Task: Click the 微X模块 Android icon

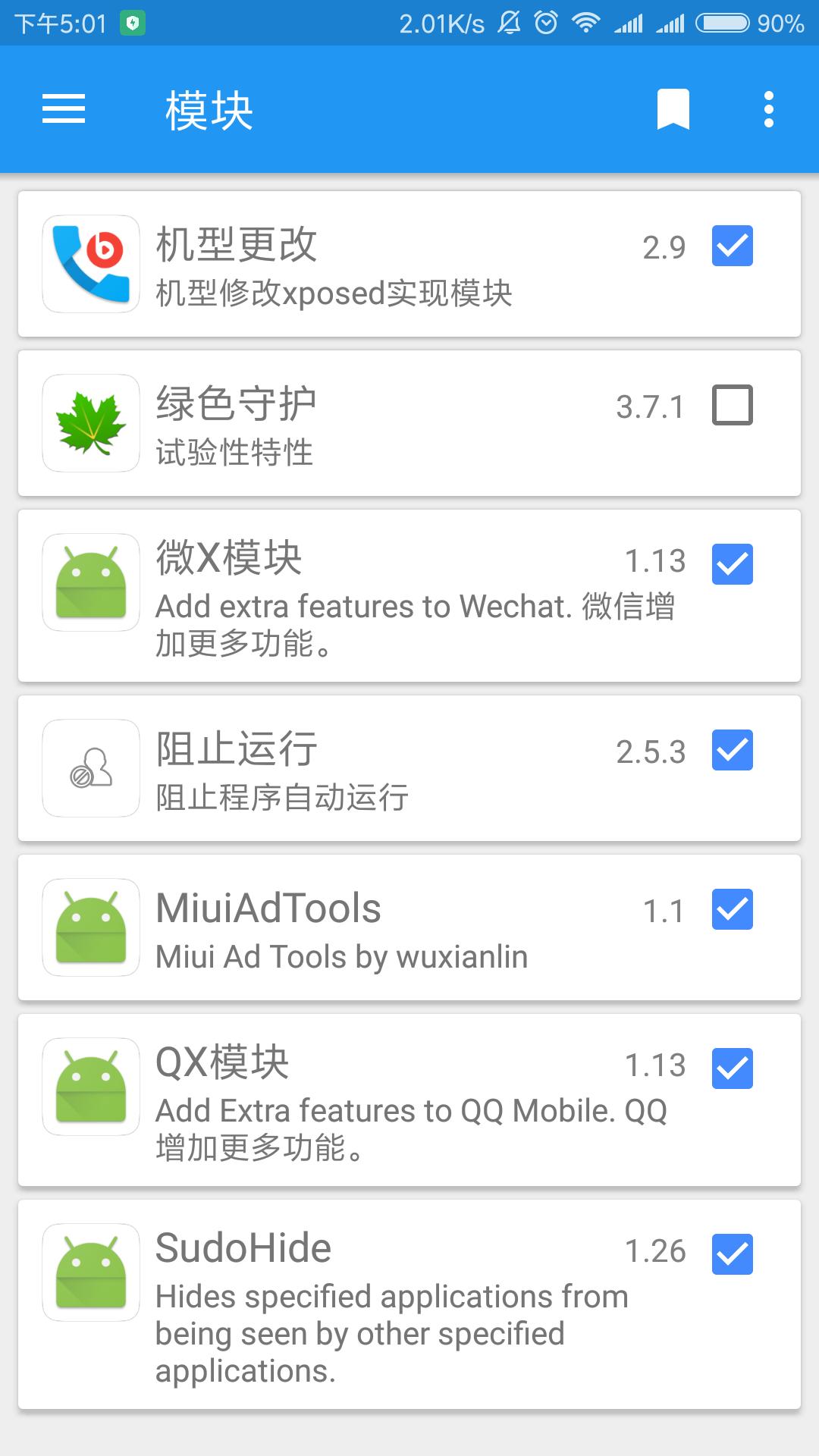Action: [x=89, y=582]
